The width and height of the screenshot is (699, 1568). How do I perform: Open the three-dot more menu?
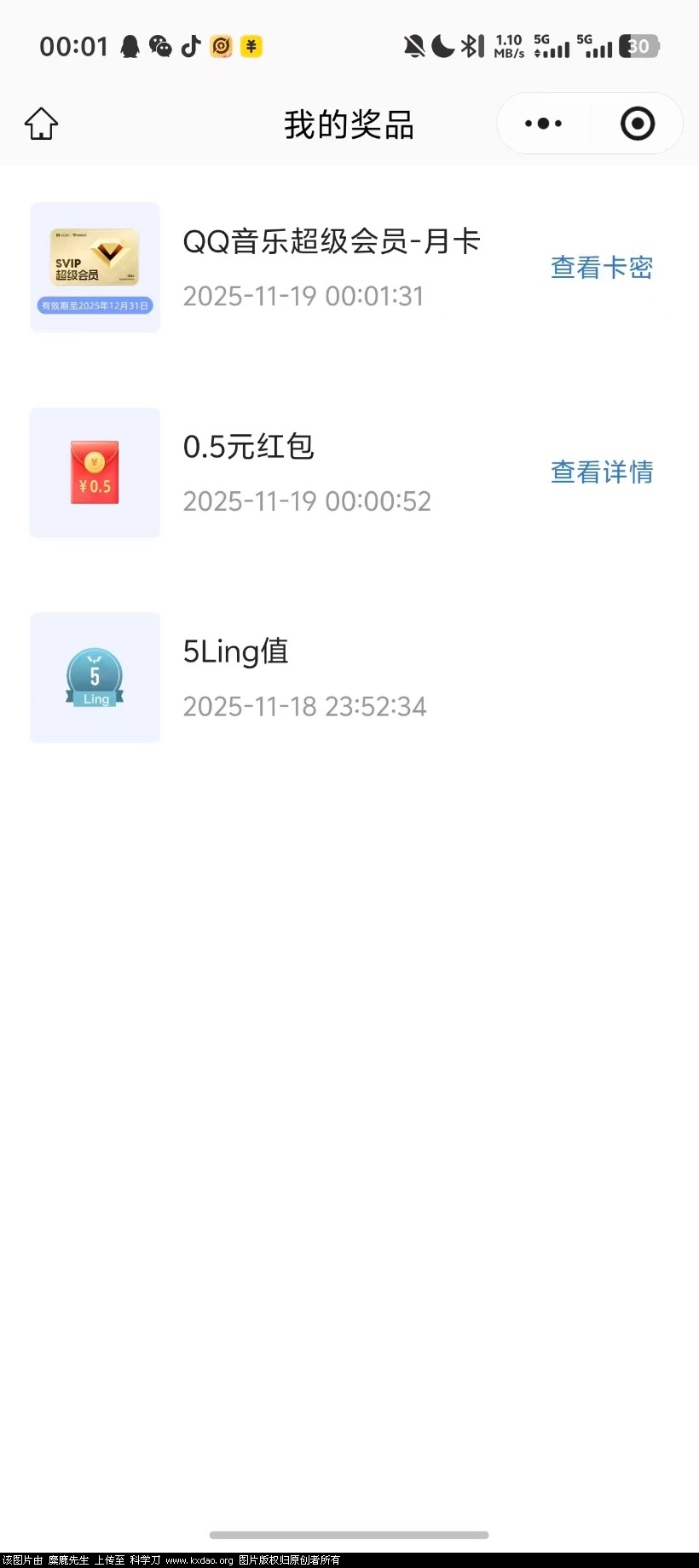pos(543,124)
